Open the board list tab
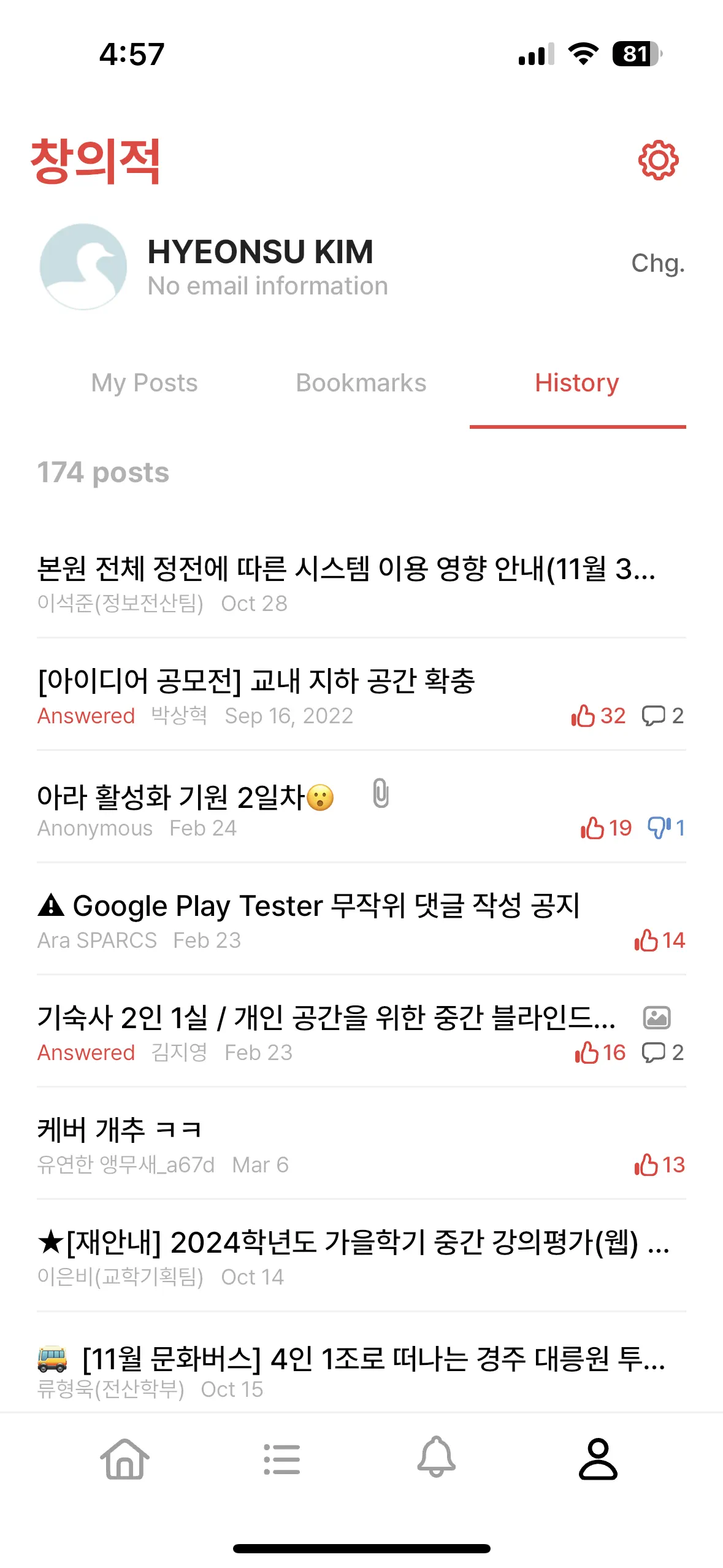Screen dimensions: 723x1568 click(282, 1459)
